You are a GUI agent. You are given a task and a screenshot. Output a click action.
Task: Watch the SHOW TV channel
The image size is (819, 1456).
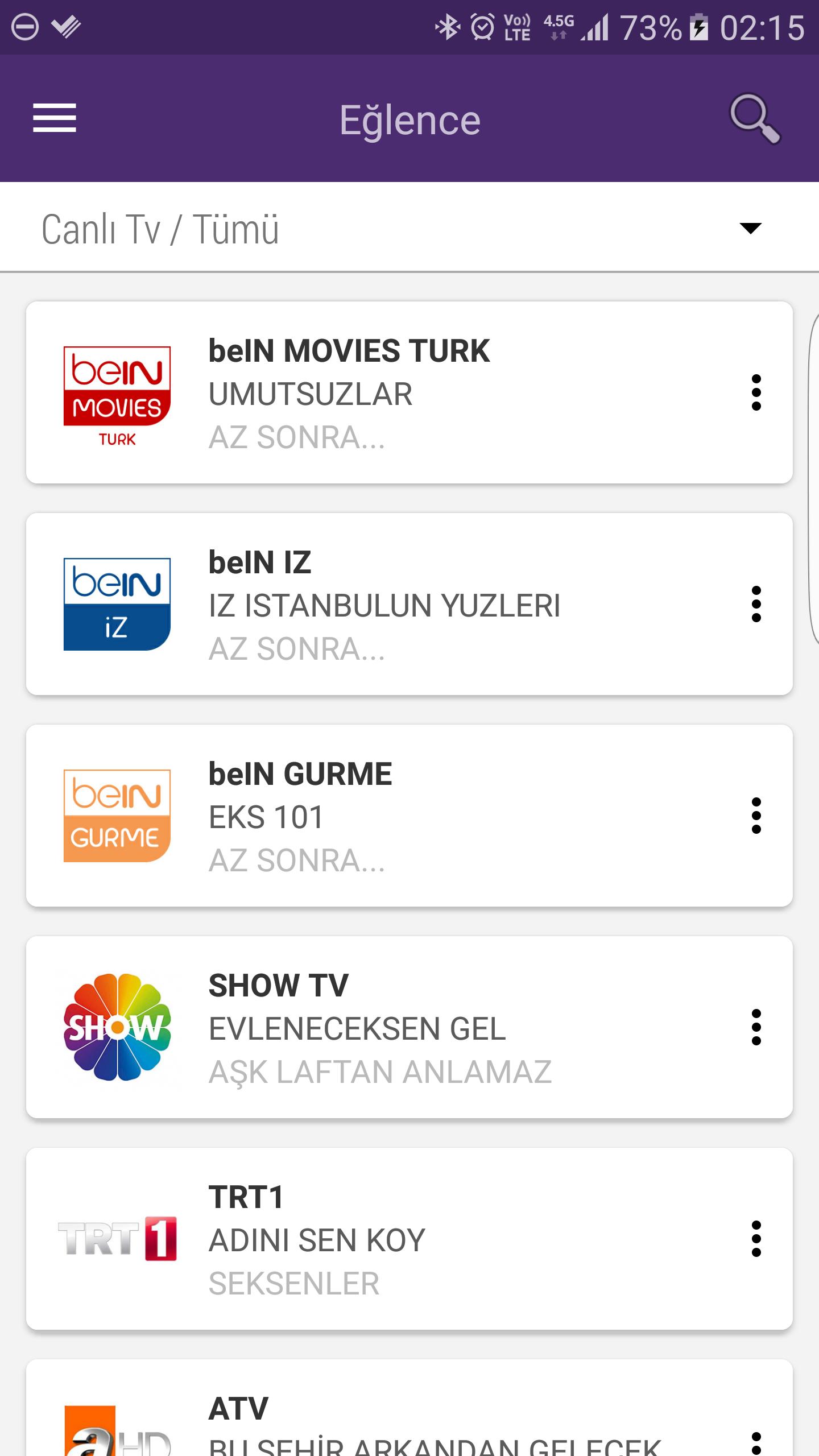[387, 1028]
